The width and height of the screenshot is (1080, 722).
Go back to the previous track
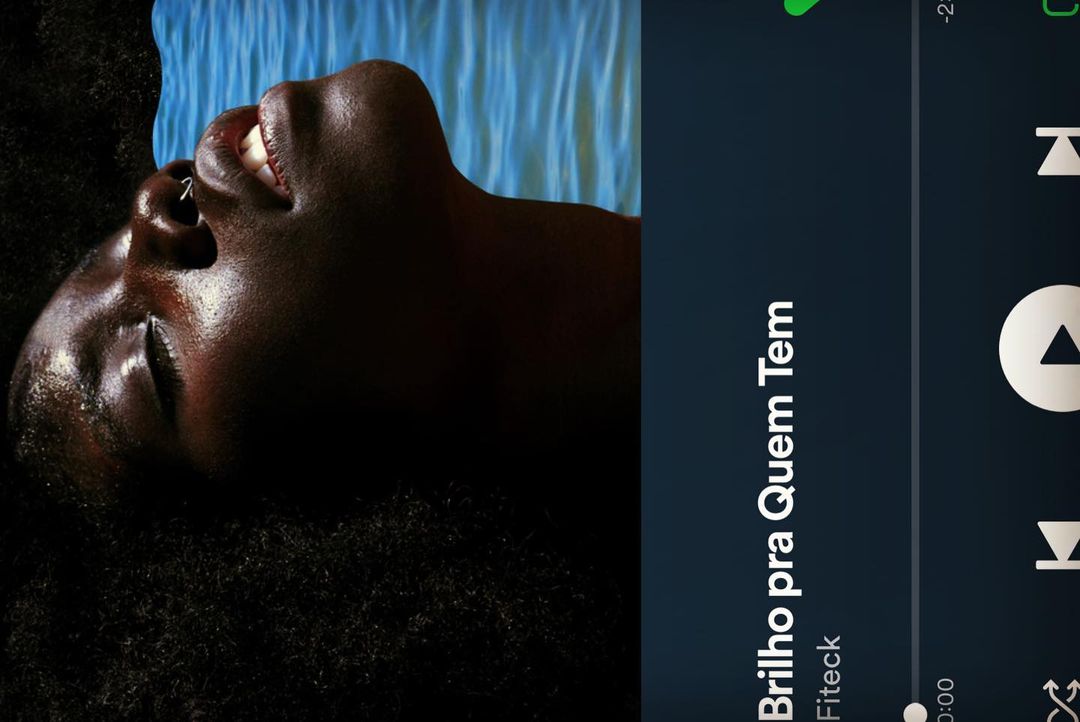tap(1059, 545)
